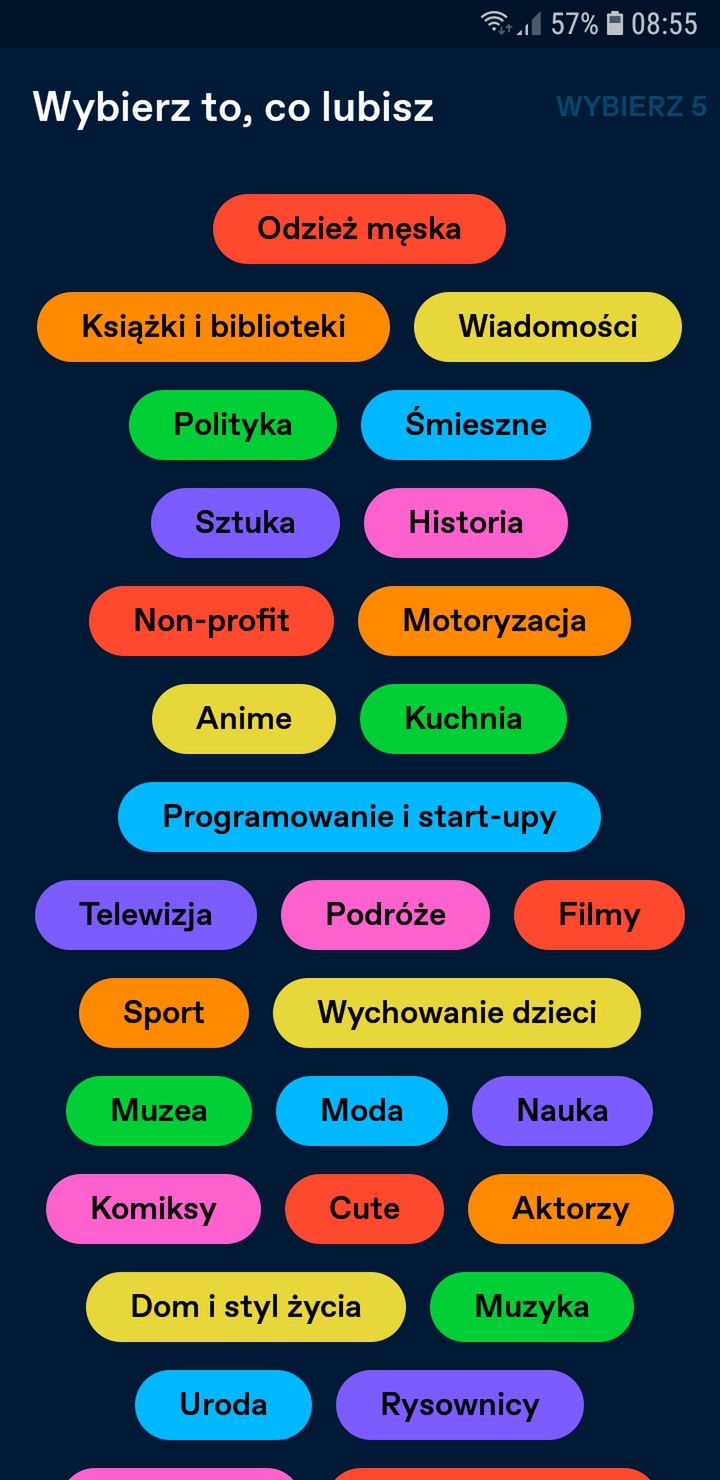
Task: Pick Non-profit as an interest
Action: (211, 621)
